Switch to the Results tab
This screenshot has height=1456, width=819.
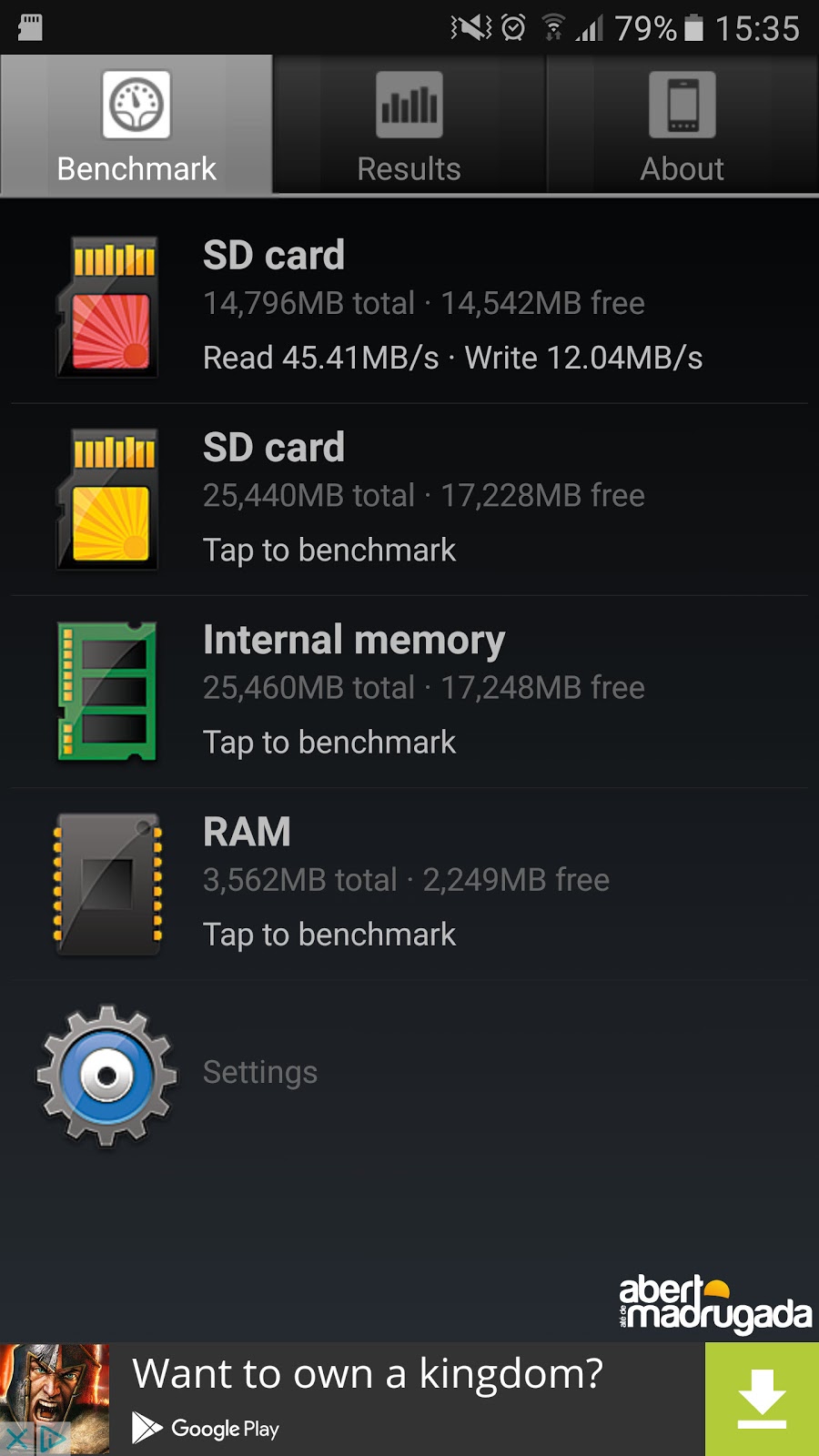click(x=409, y=125)
